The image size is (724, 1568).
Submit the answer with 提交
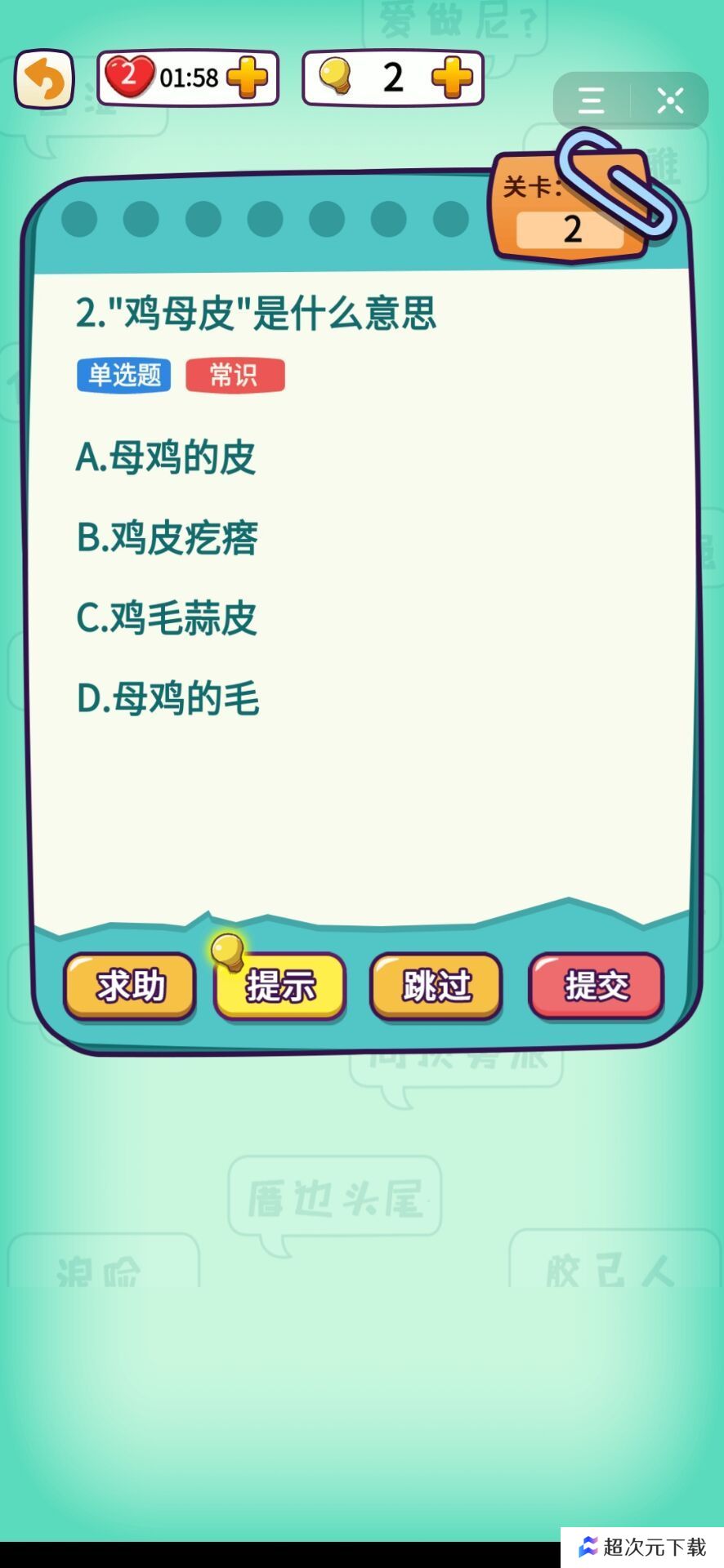(596, 986)
